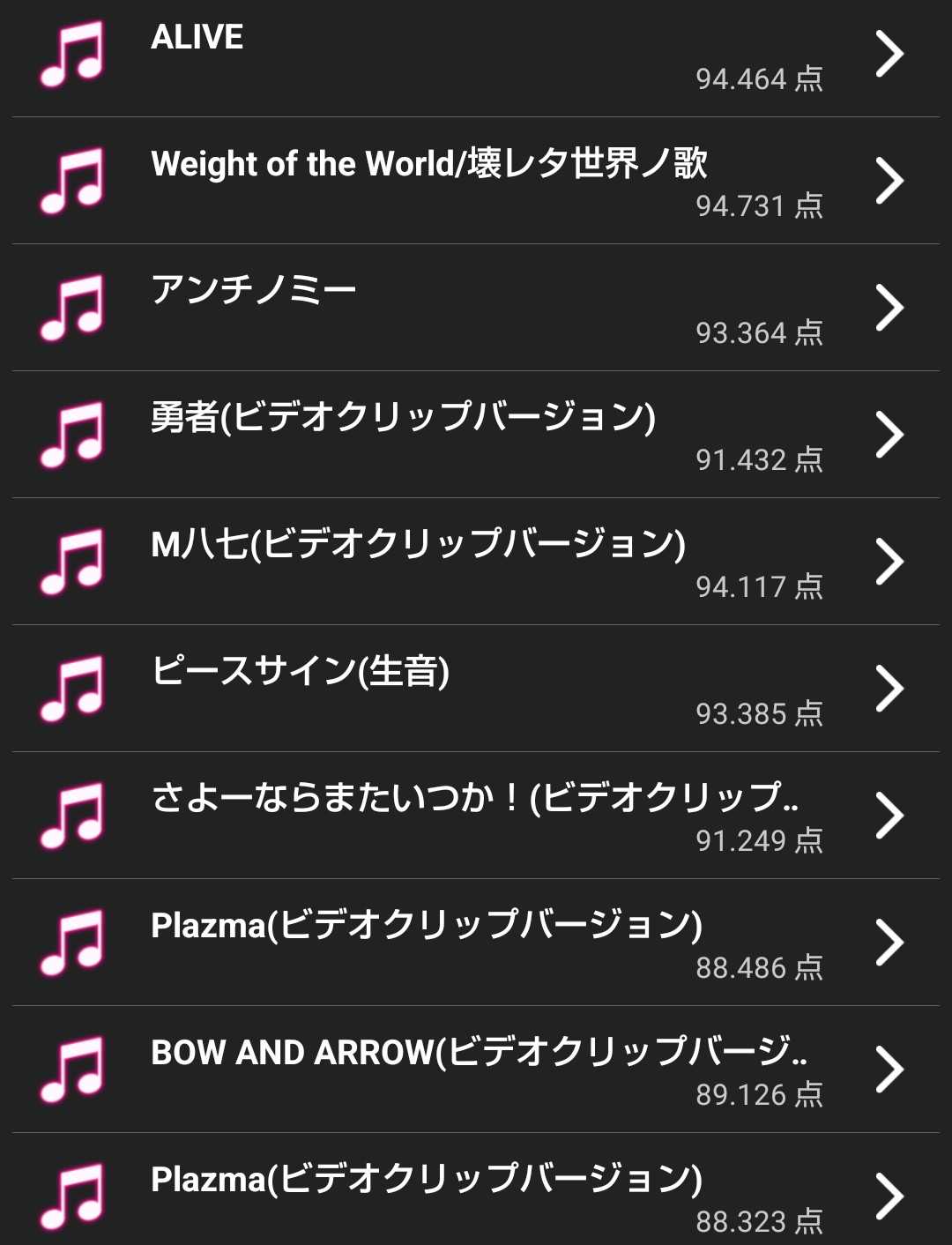Select the アンチノミー song row
This screenshot has width=952, height=1245.
click(476, 308)
